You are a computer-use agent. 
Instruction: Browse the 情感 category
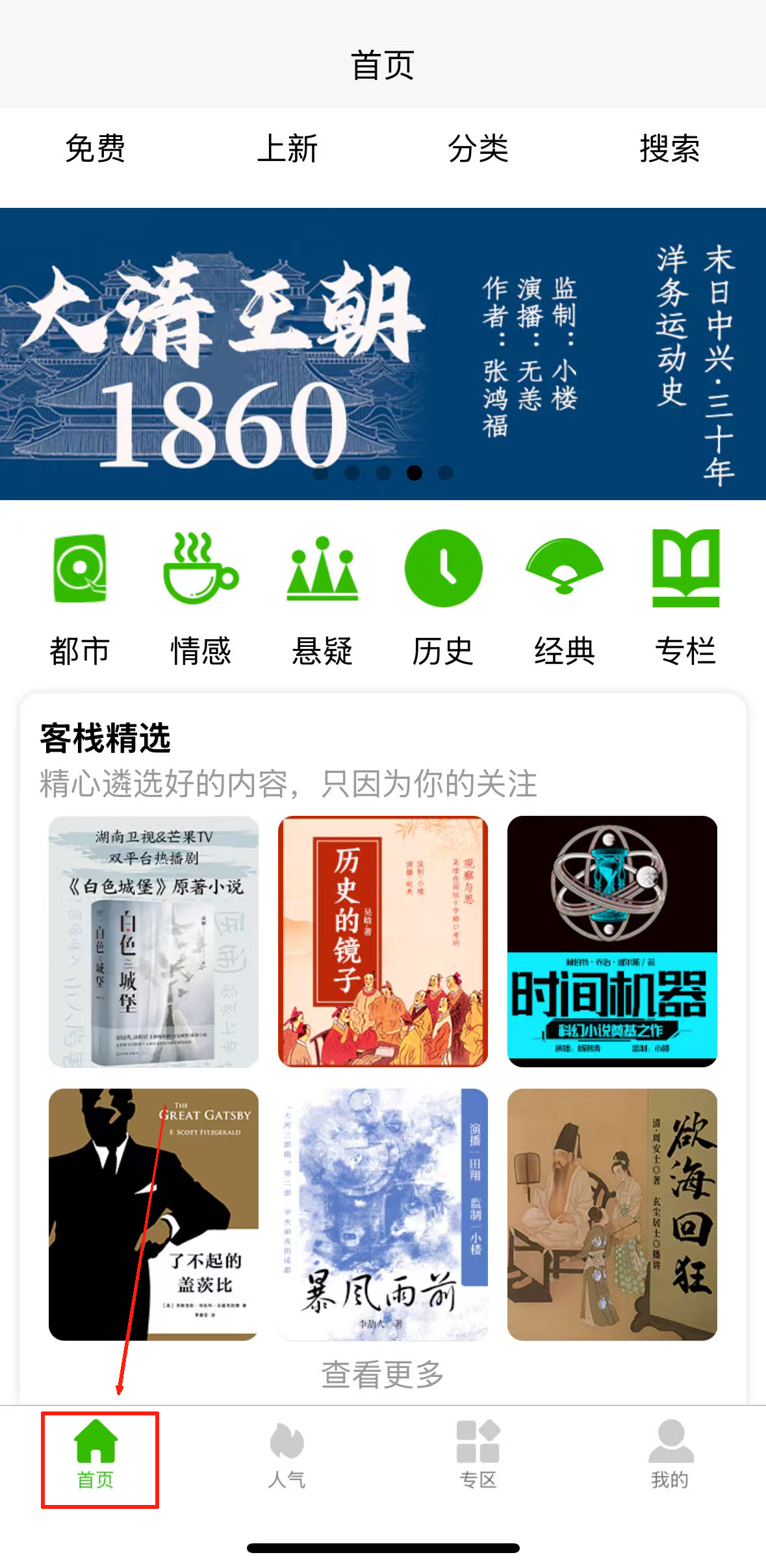point(201,598)
